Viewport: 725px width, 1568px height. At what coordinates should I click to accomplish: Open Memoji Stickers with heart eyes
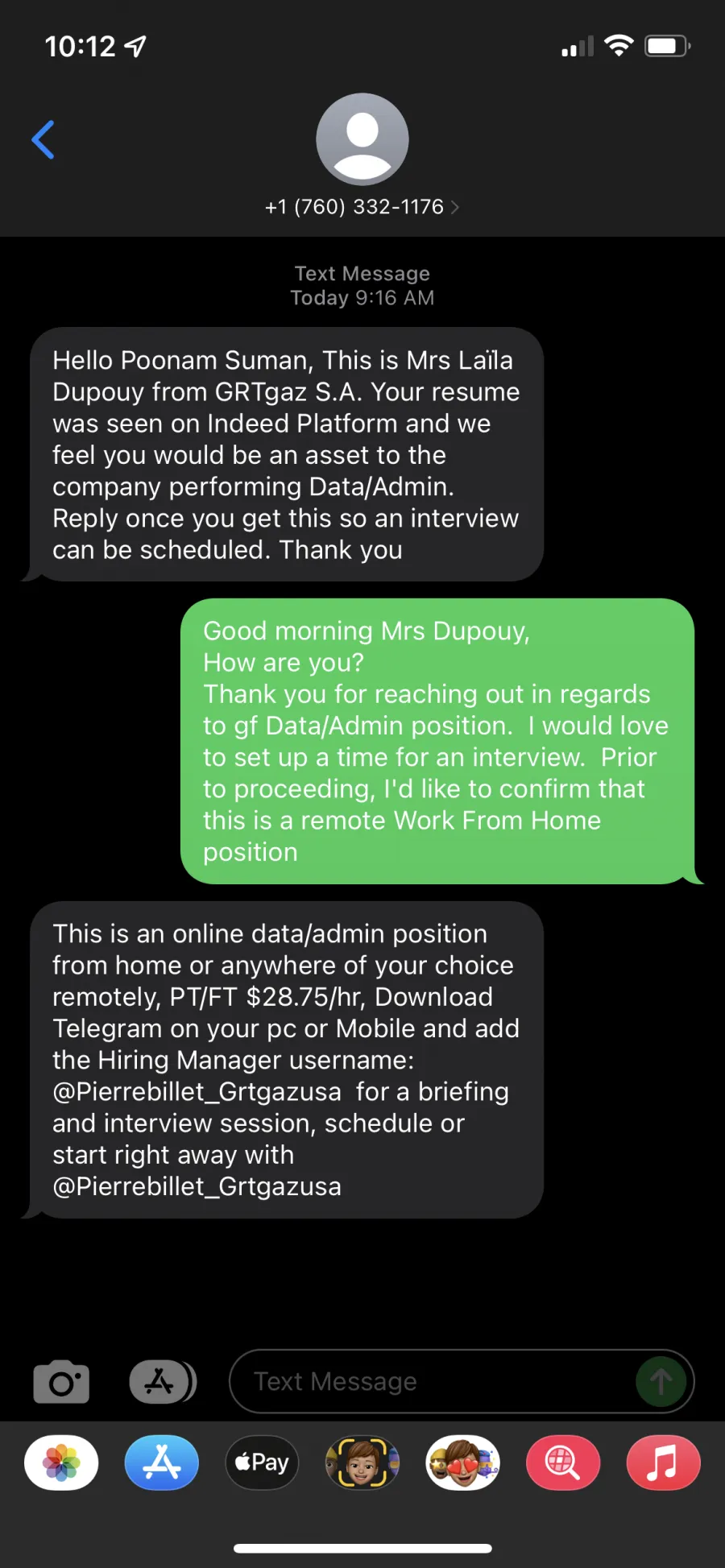click(462, 1463)
